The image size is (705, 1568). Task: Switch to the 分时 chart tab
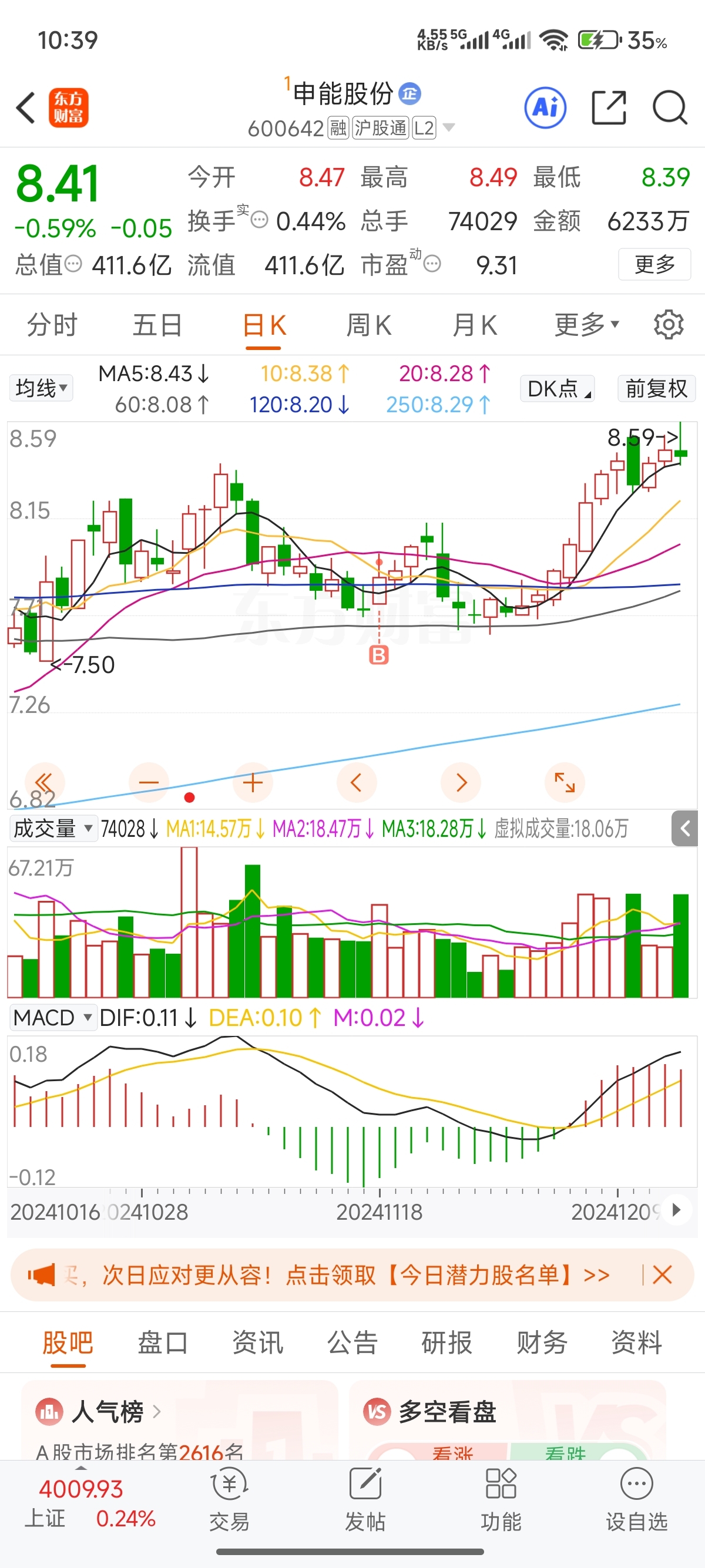[52, 325]
